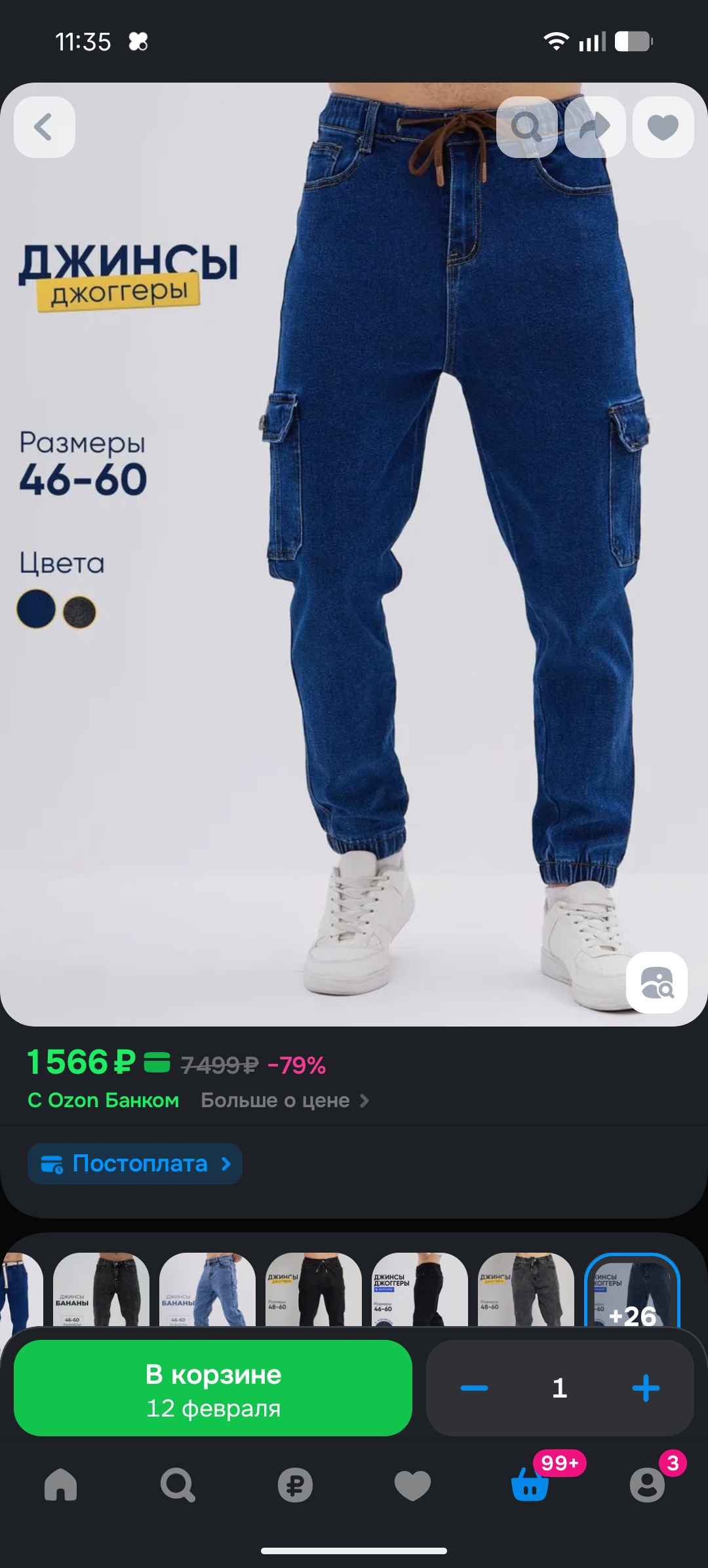Viewport: 708px width, 1568px height.
Task: Share this jeans product
Action: pyautogui.click(x=595, y=127)
